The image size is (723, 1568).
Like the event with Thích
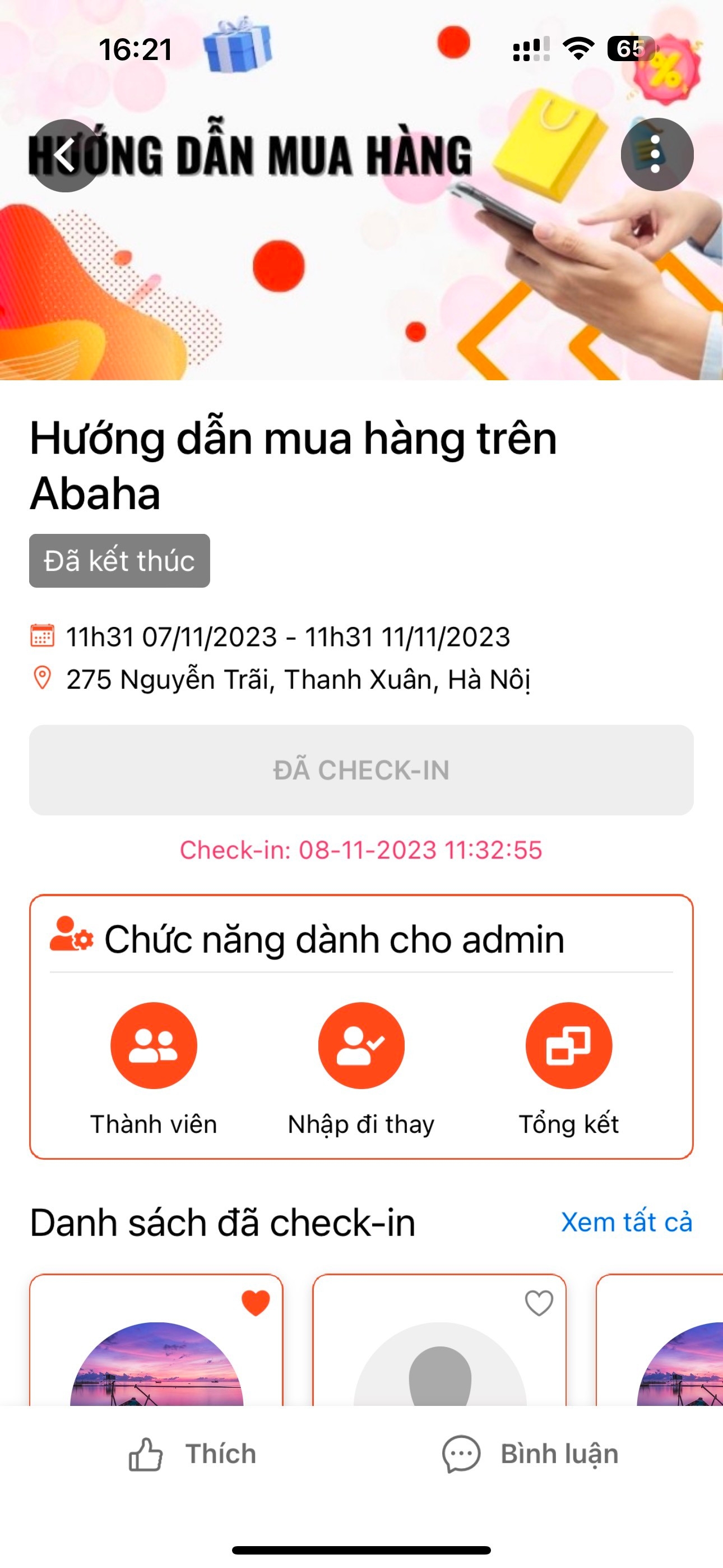(x=192, y=1454)
